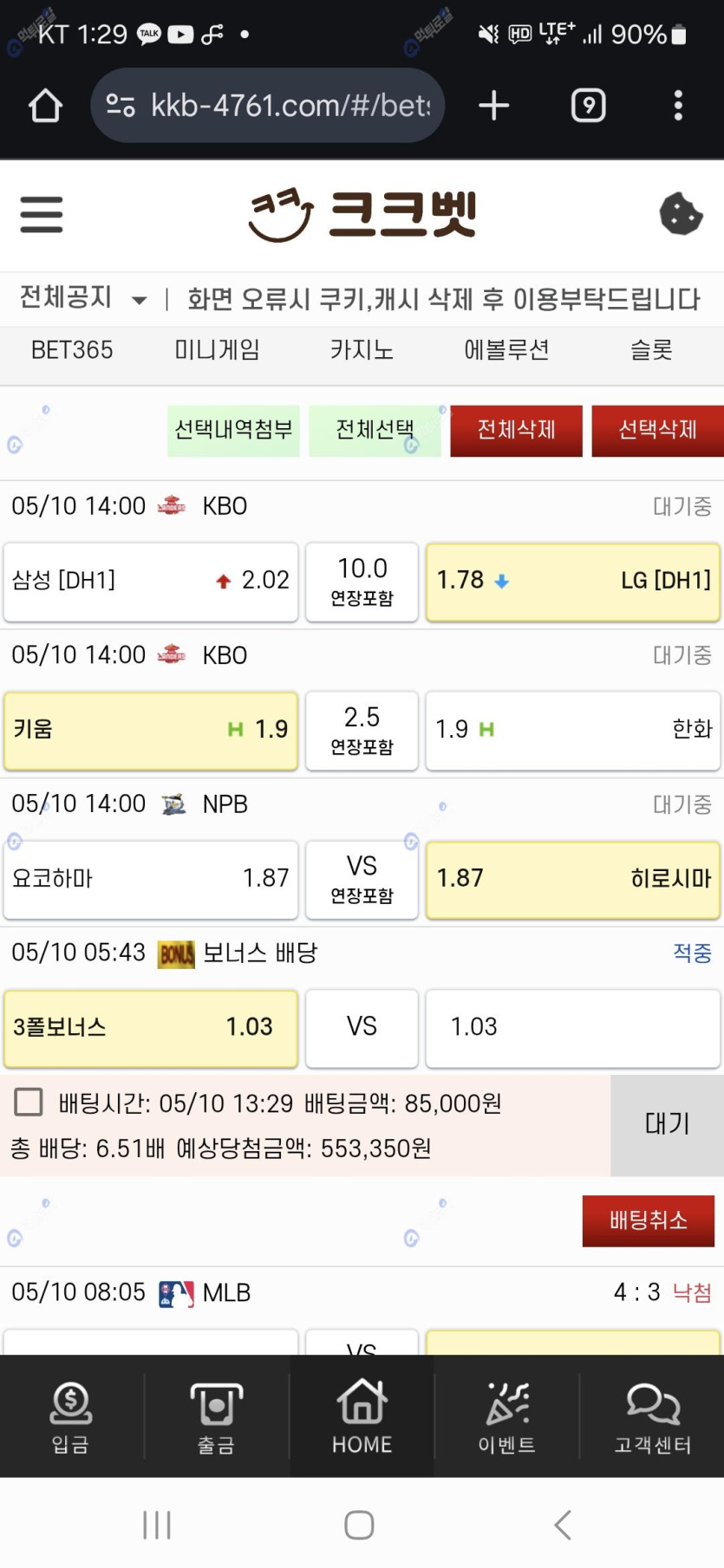Select the 에볼루션 tab

(x=506, y=350)
